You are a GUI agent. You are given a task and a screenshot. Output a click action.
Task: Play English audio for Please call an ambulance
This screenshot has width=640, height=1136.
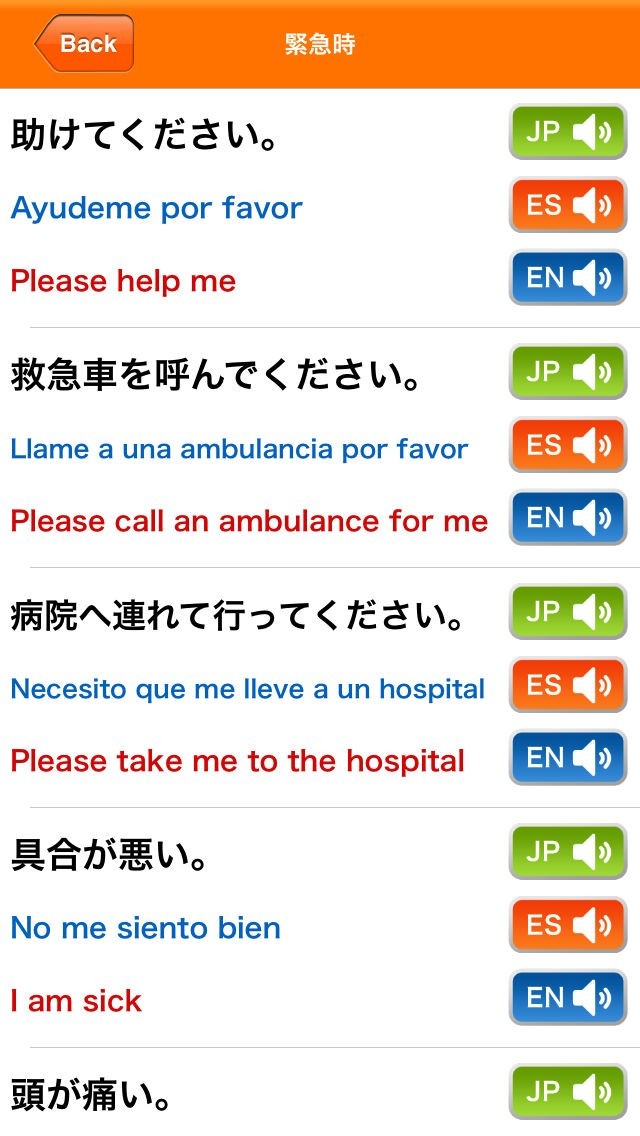coord(568,518)
